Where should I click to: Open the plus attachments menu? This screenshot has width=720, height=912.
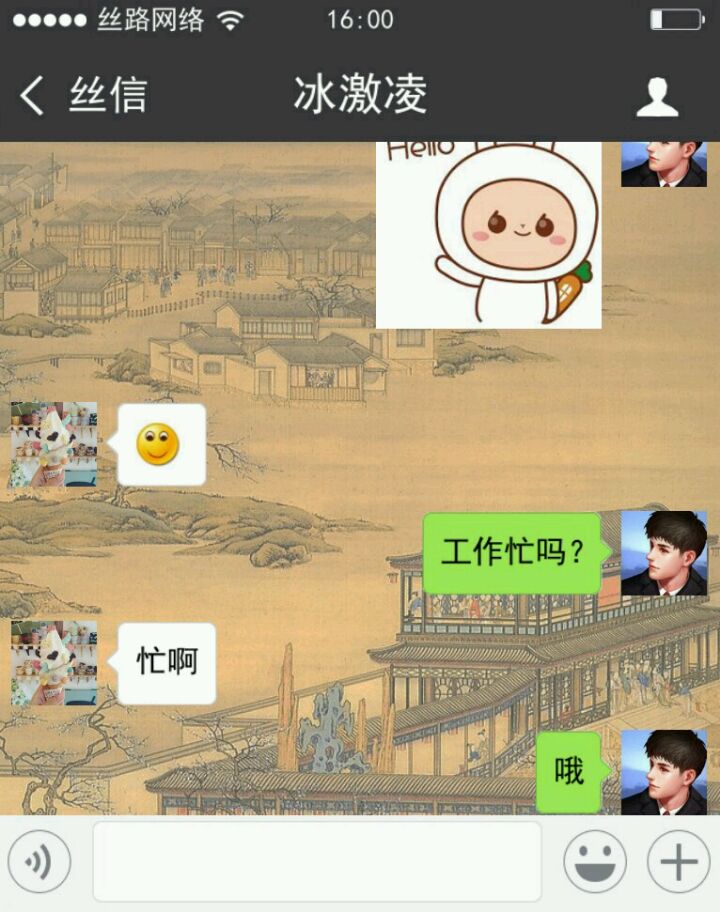pos(679,862)
